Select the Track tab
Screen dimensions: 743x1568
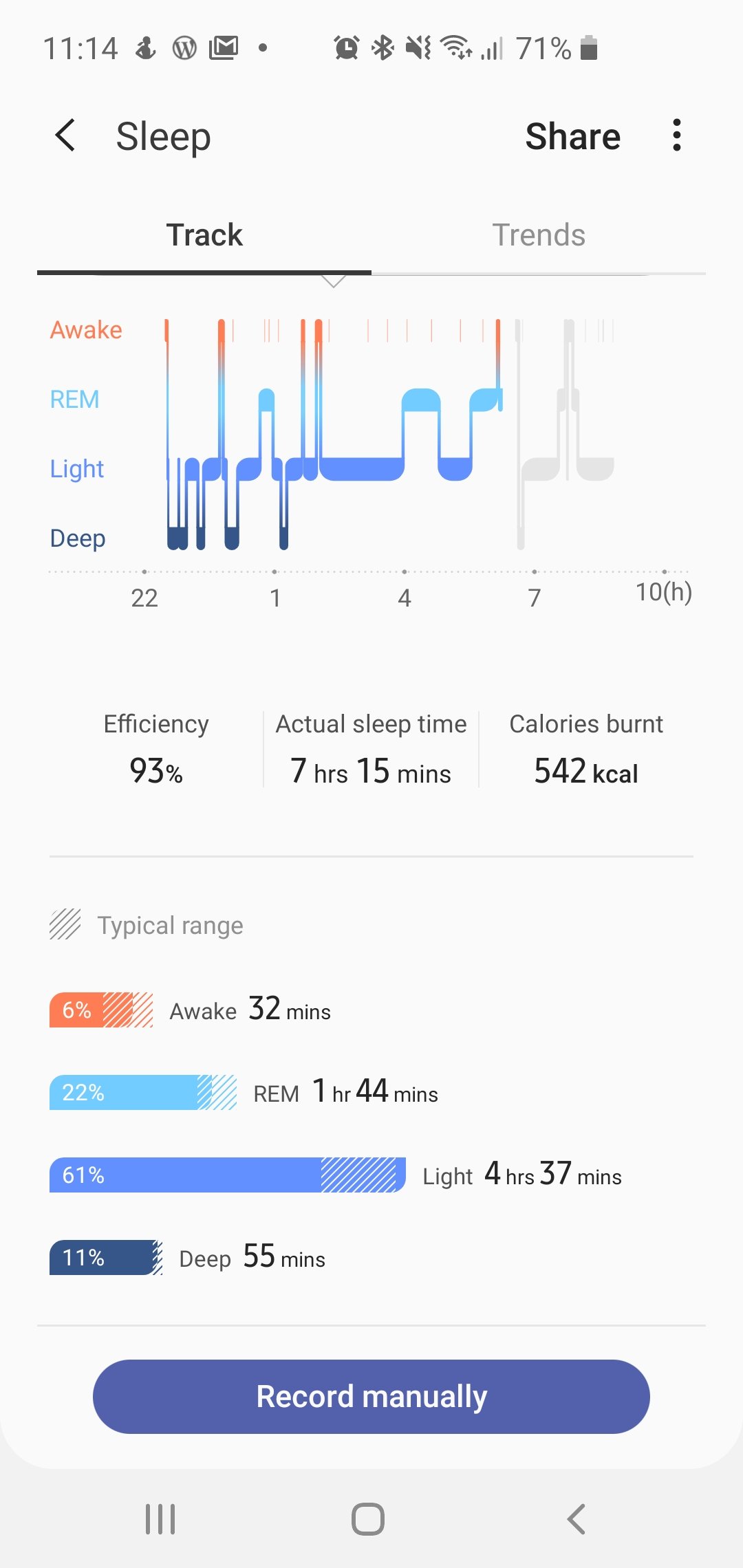coord(204,235)
